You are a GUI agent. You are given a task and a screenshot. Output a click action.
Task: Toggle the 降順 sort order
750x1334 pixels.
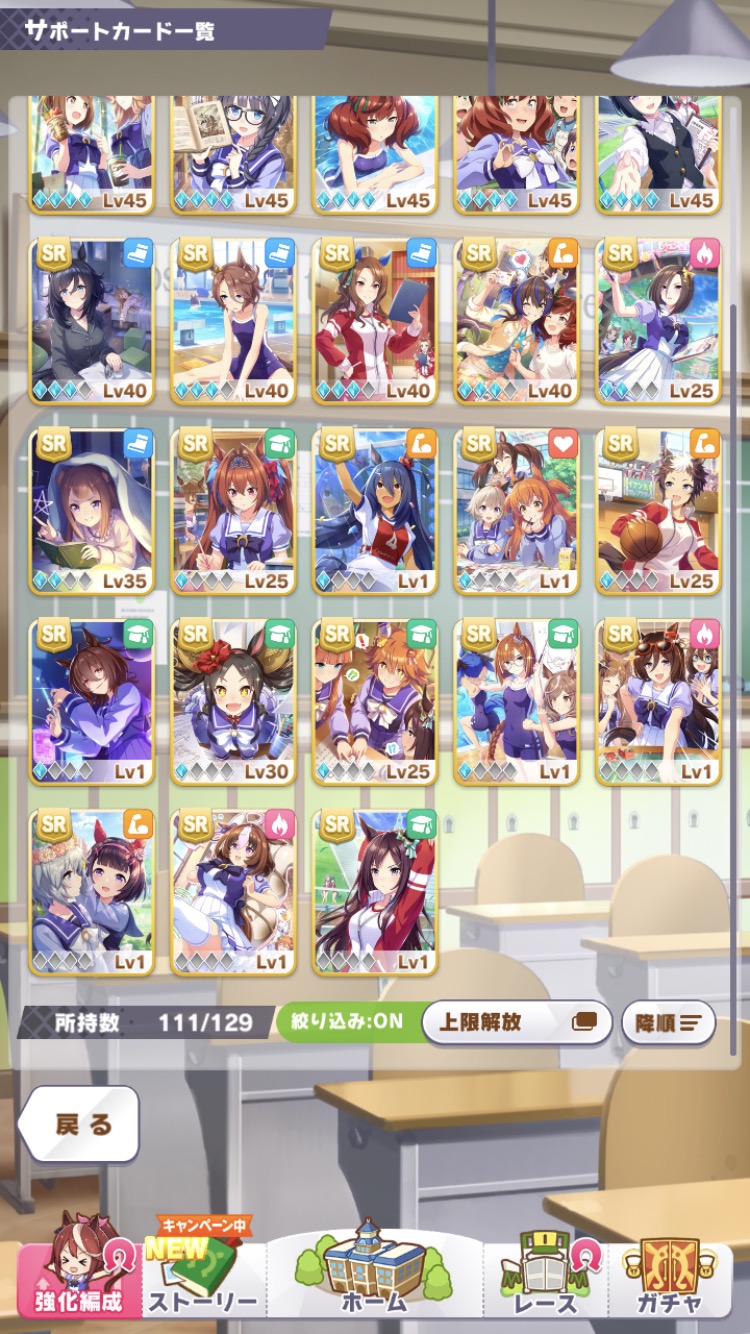668,1023
